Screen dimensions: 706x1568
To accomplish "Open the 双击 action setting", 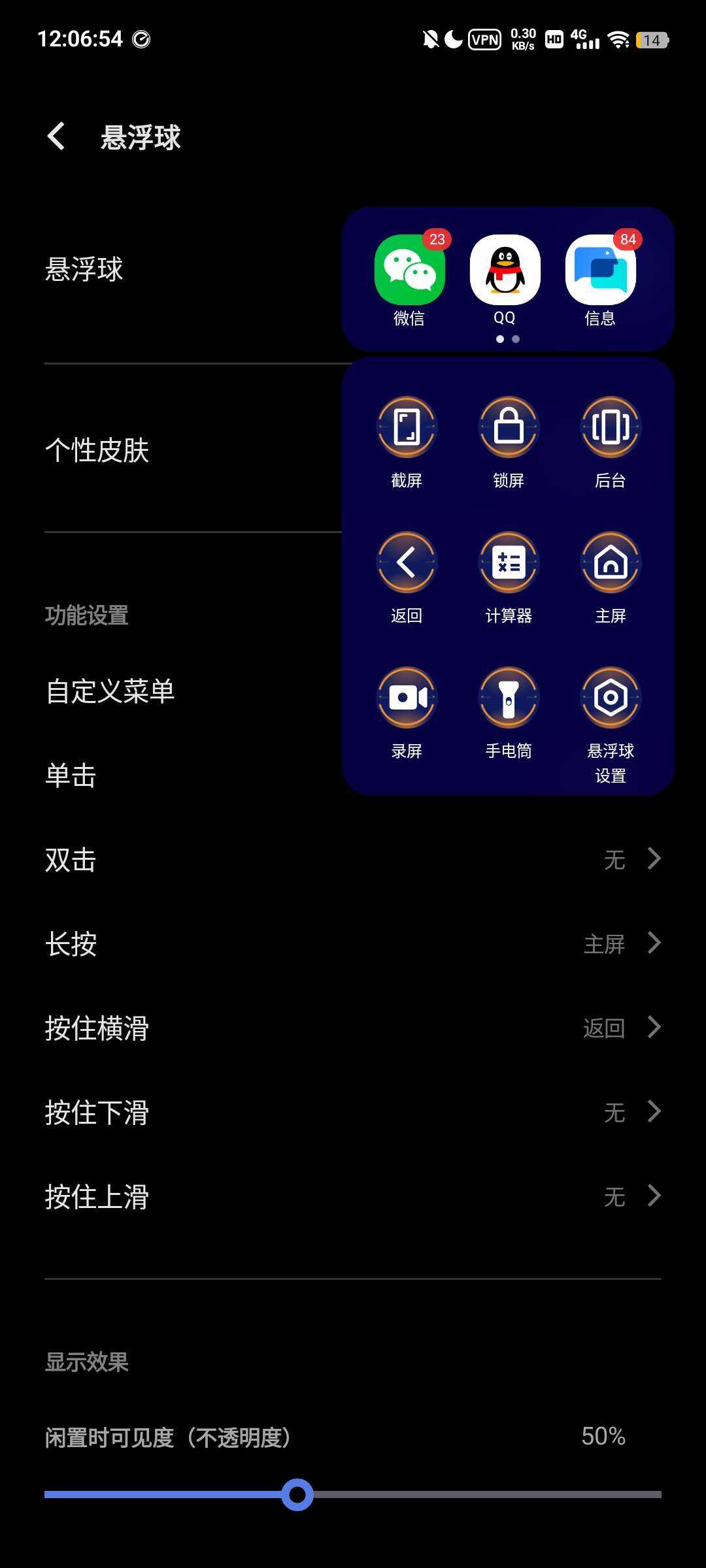I will [353, 860].
